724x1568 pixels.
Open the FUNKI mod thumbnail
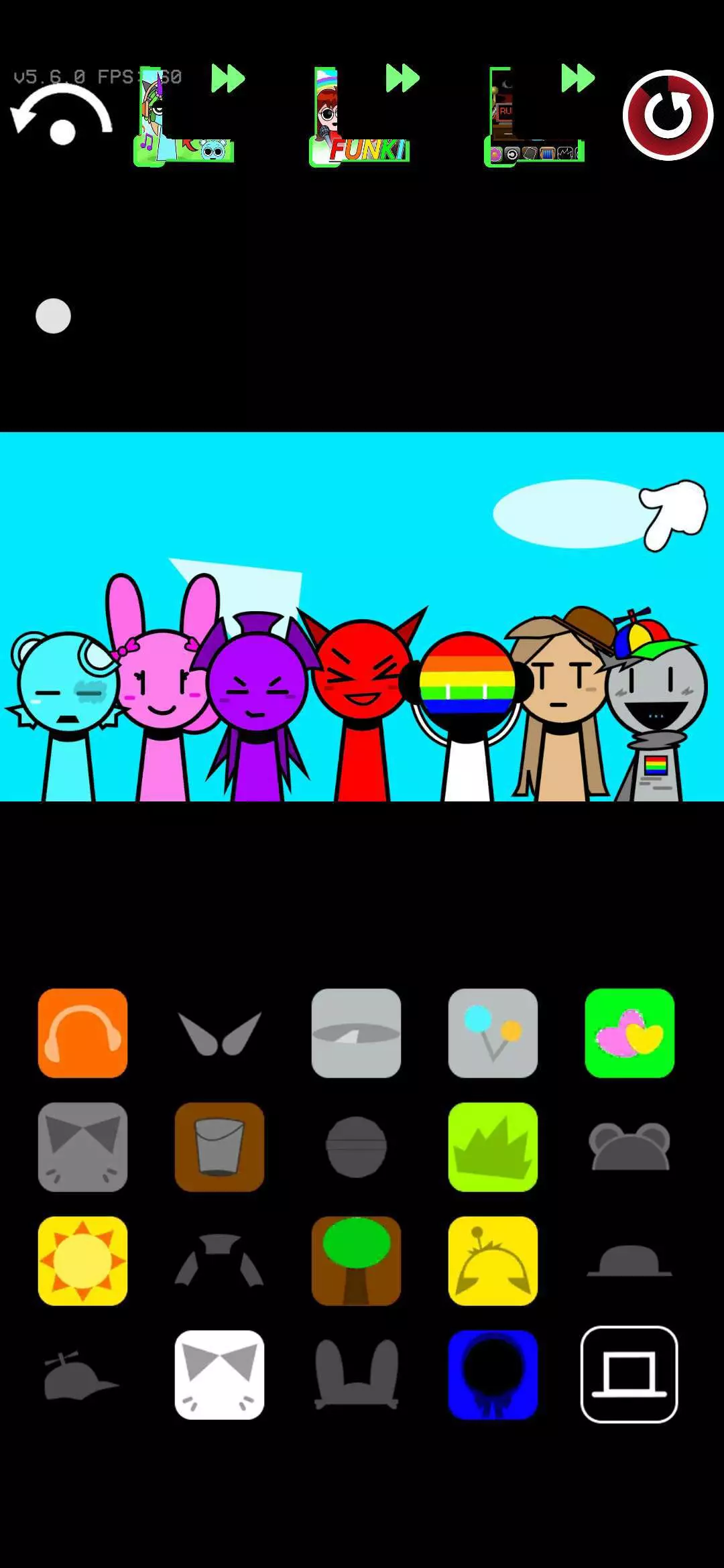[359, 117]
